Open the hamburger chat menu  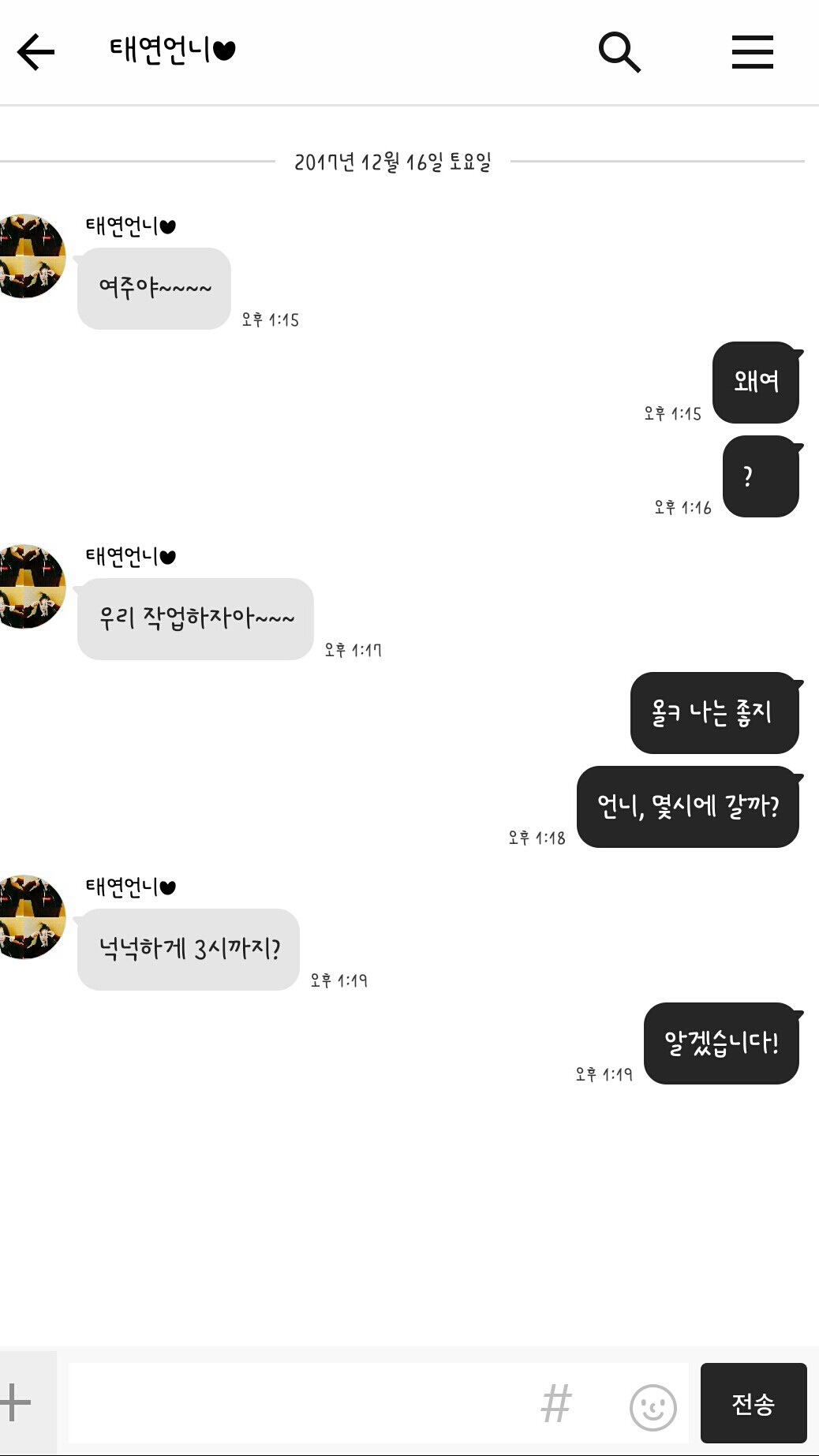coord(752,53)
